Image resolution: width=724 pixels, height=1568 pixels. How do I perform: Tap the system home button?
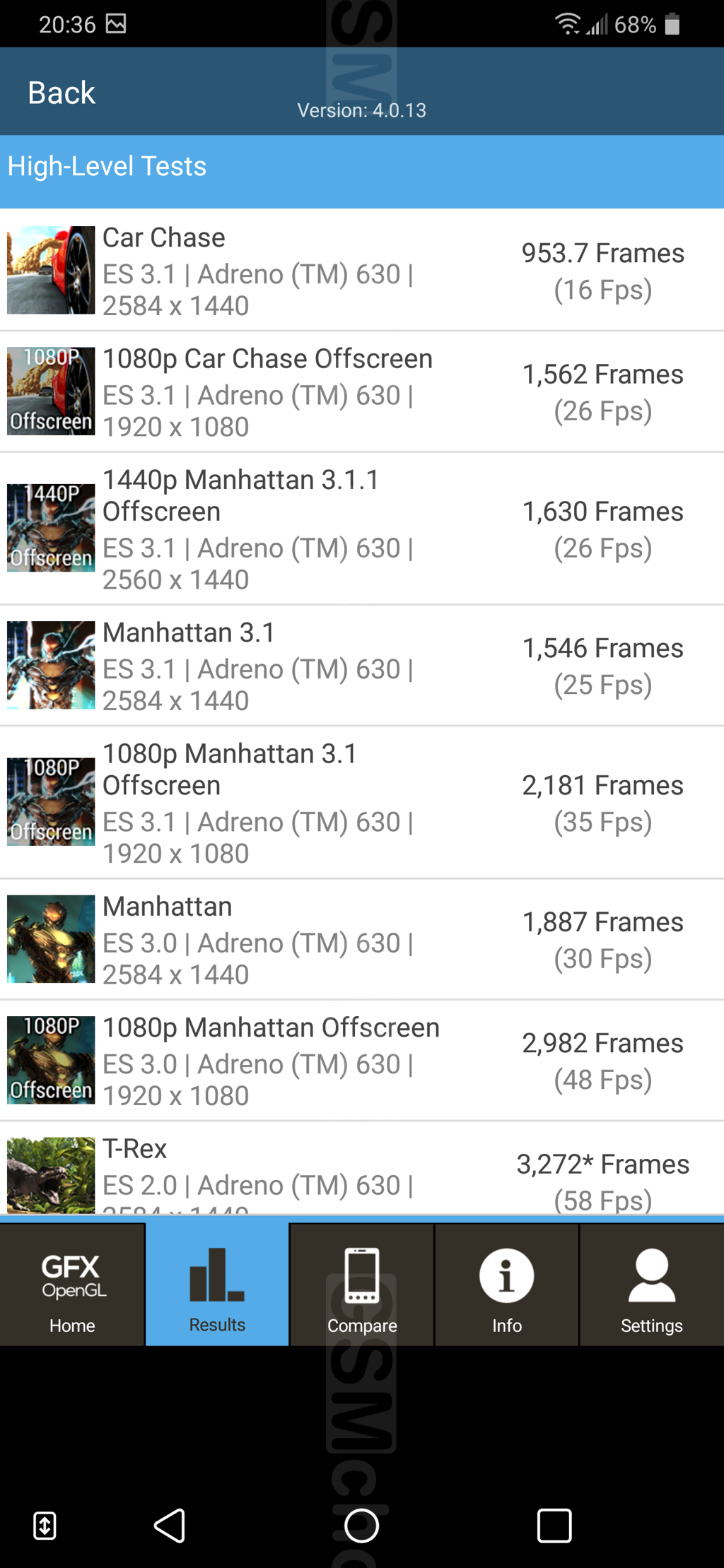tap(361, 1526)
